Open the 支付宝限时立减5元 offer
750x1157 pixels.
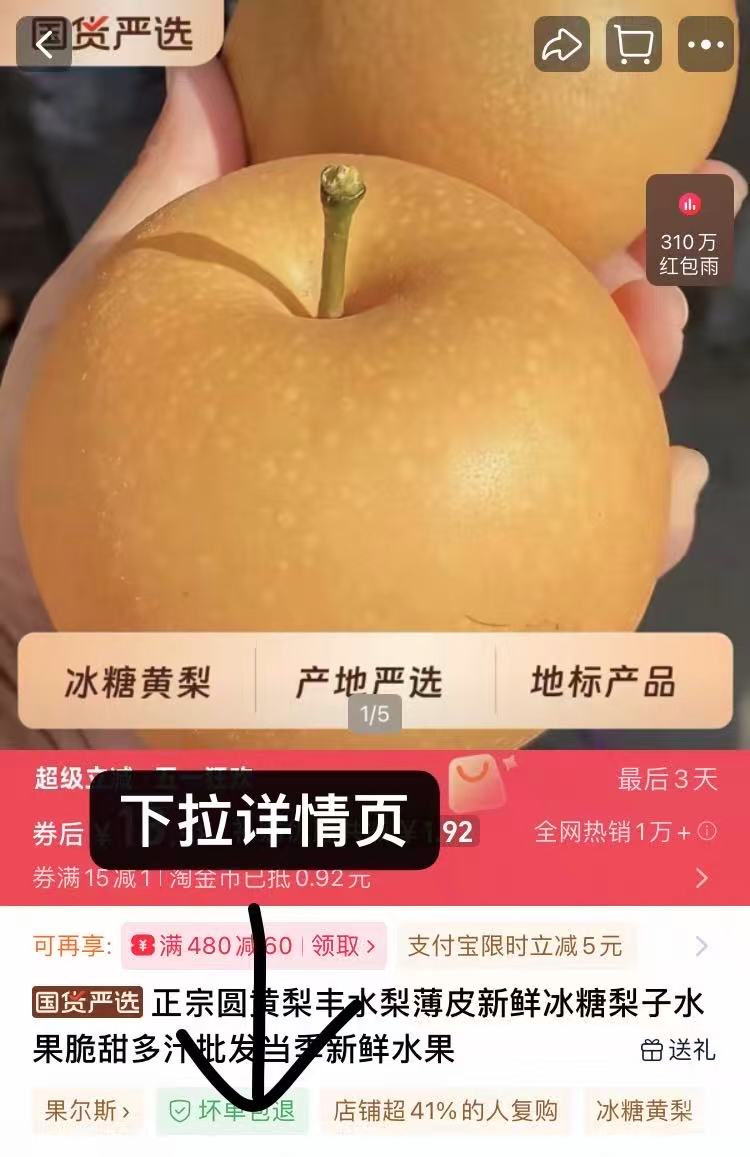pyautogui.click(x=515, y=945)
